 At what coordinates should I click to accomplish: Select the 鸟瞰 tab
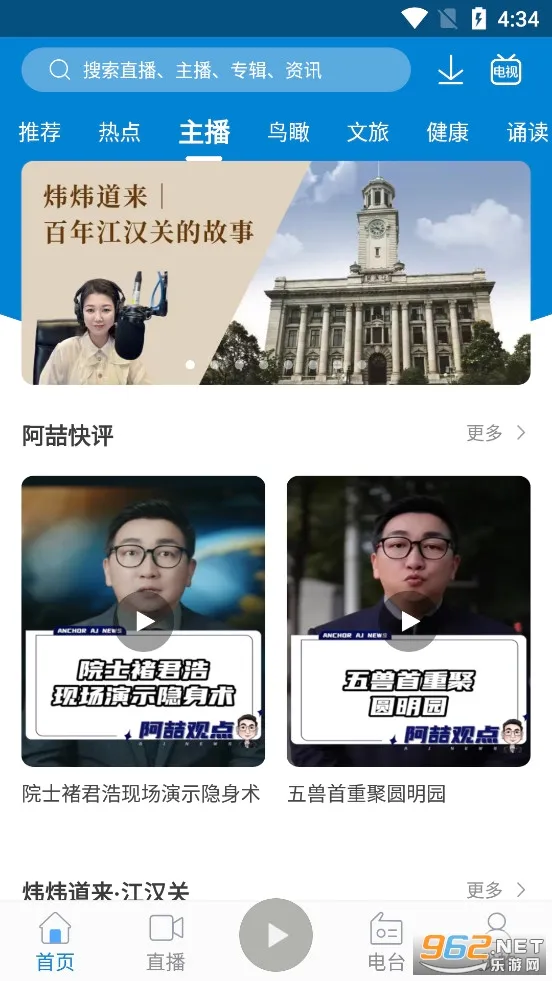click(289, 132)
